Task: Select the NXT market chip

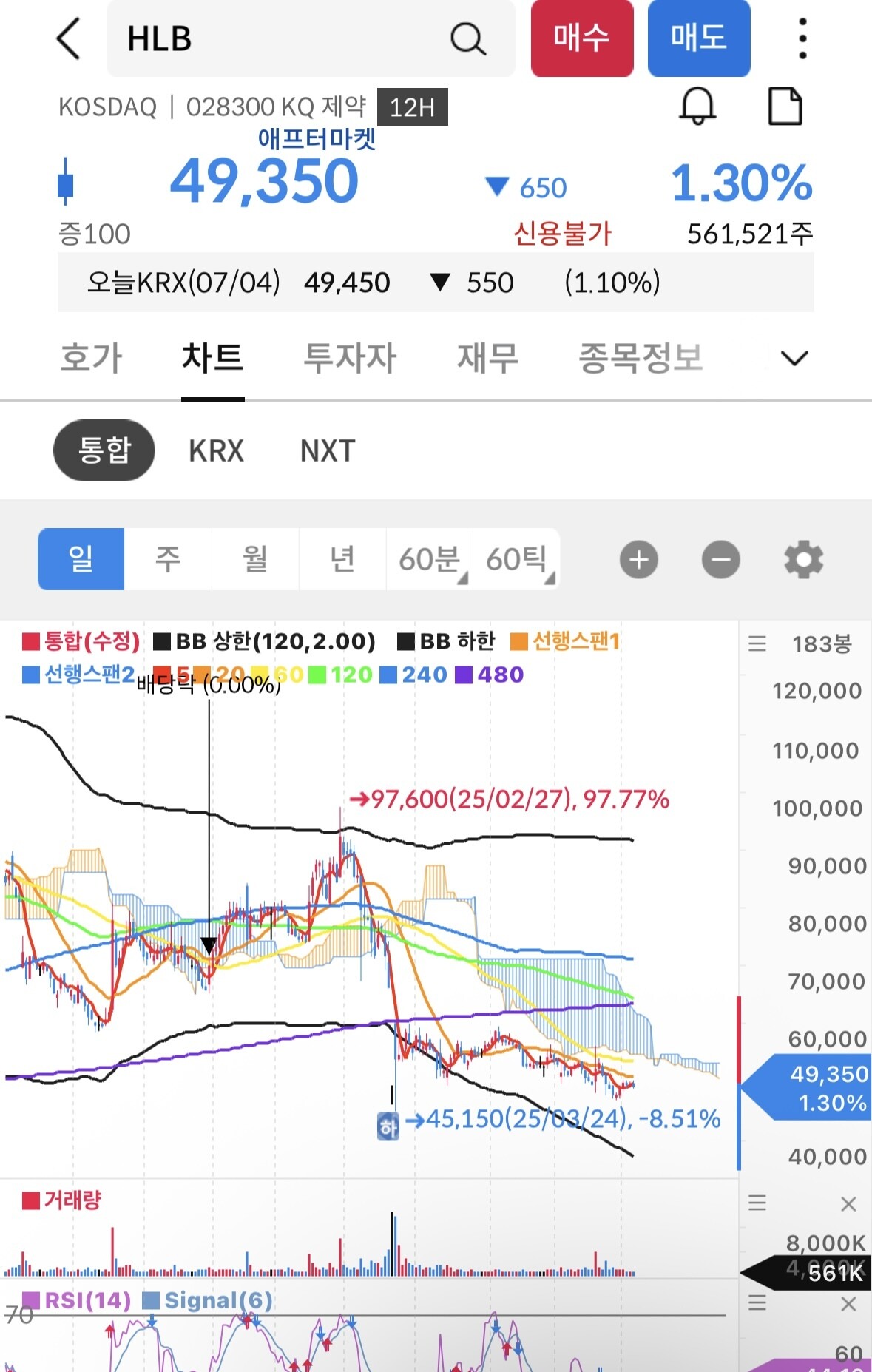Action: [328, 450]
